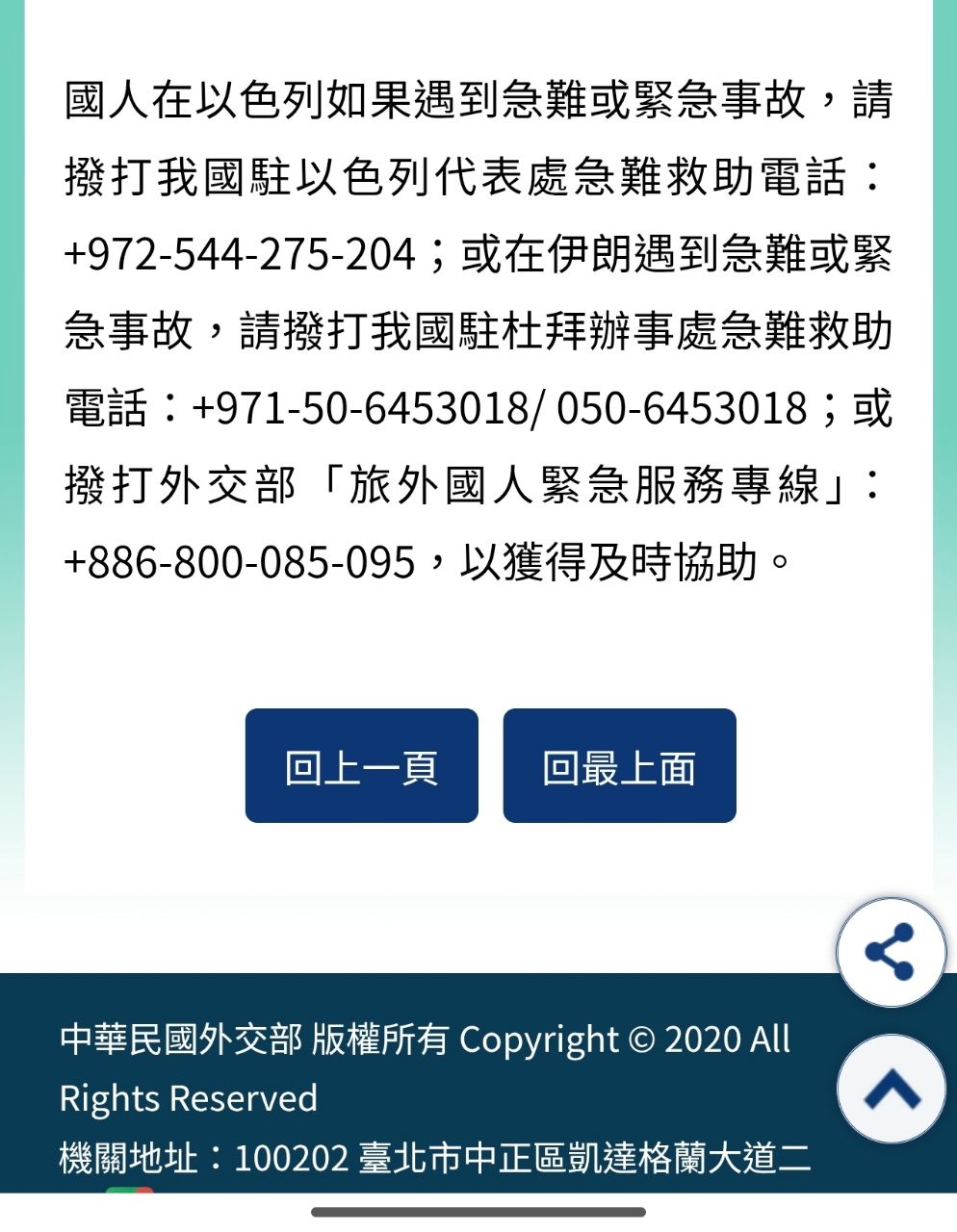The width and height of the screenshot is (957, 1232).
Task: Jump to top with the up-arrow button
Action: point(891,1089)
